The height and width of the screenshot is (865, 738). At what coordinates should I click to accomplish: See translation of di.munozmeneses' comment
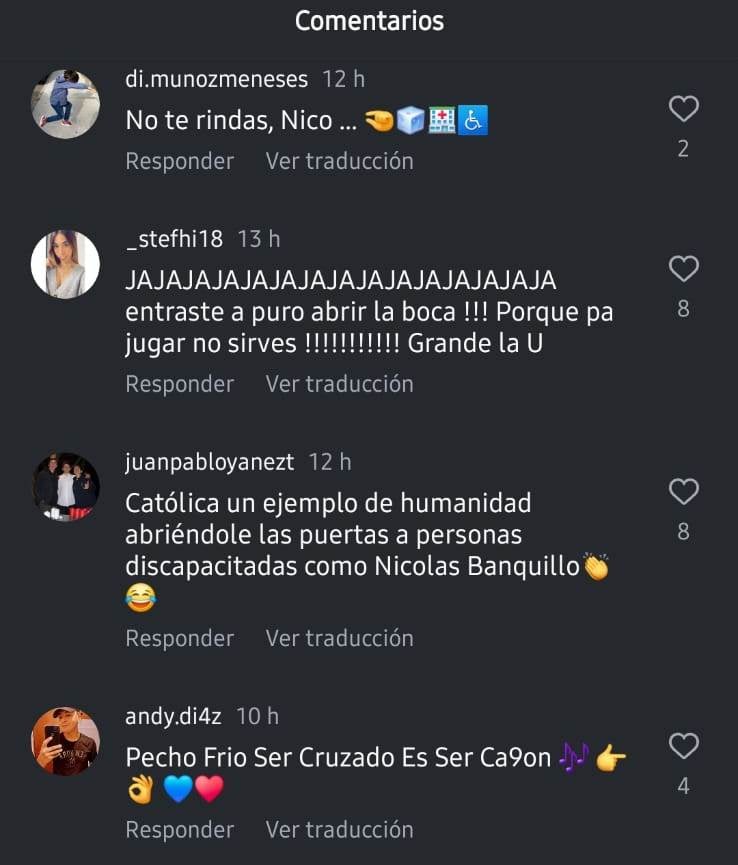click(339, 161)
